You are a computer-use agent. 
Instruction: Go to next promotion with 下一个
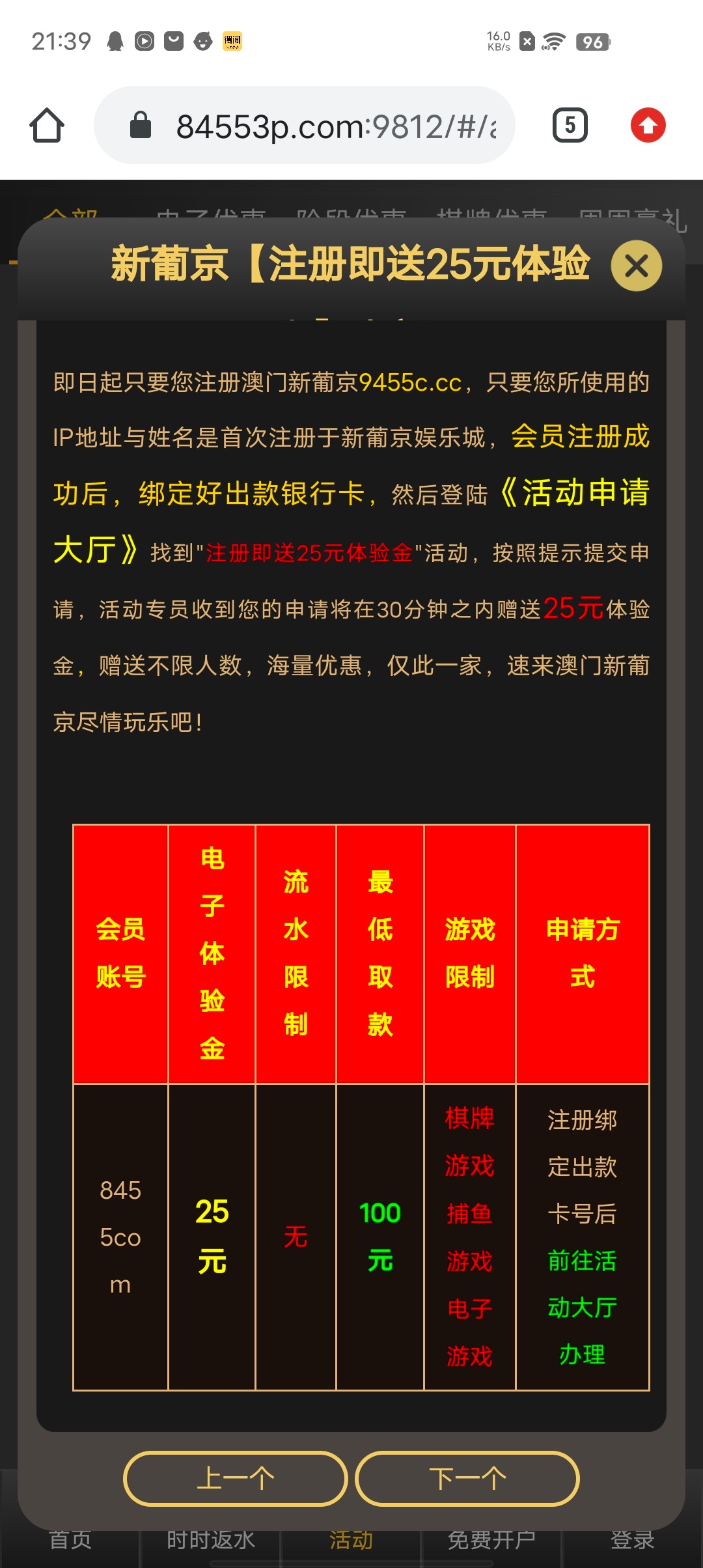point(467,1478)
